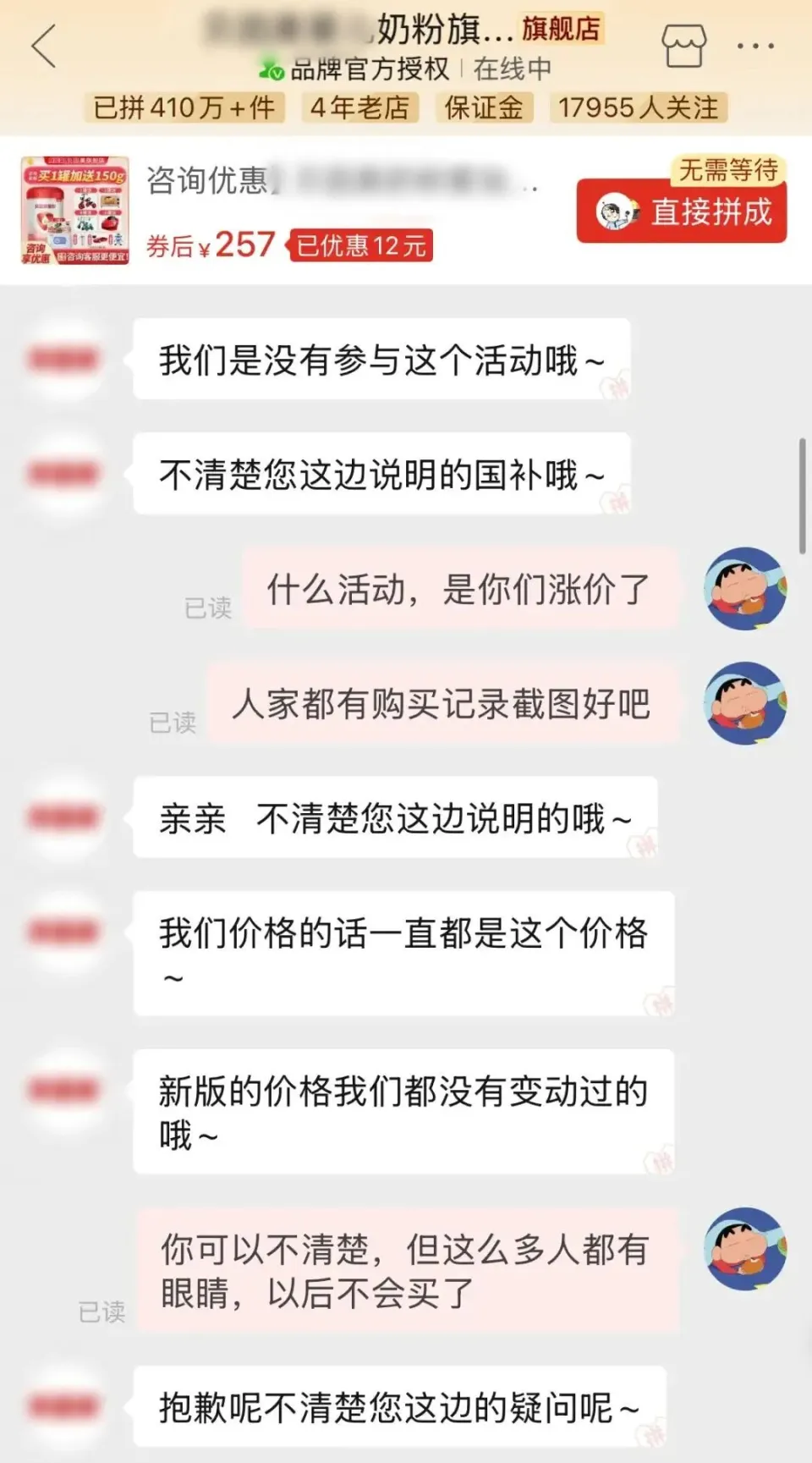Open the flagship store title
Viewport: 812px width, 1463px height.
tap(445, 30)
